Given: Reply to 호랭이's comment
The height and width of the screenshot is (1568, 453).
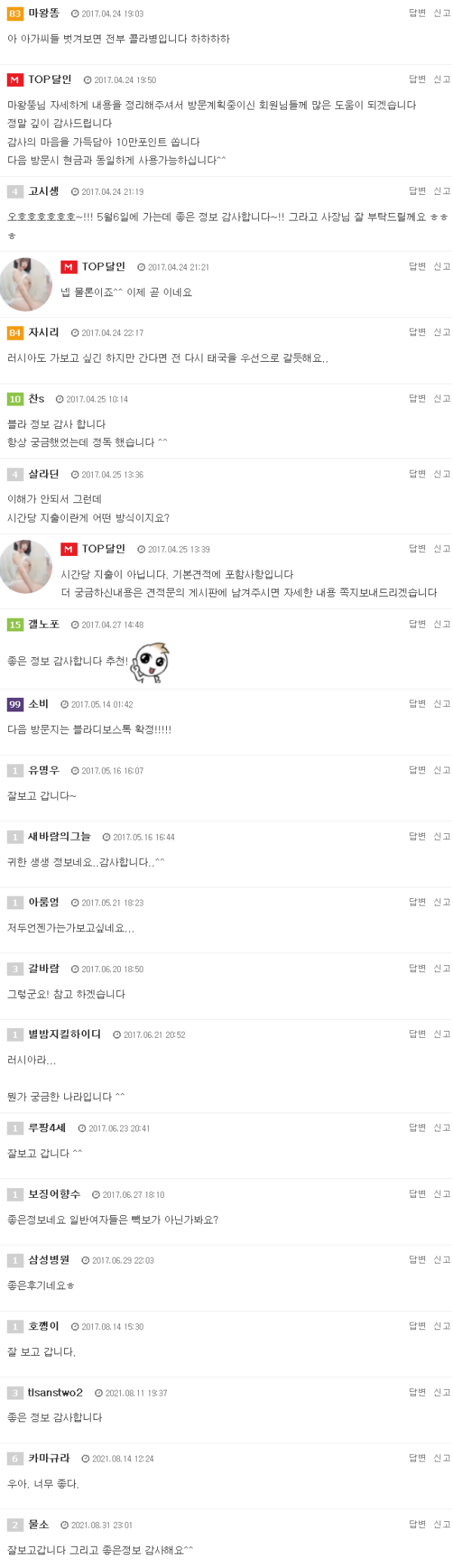Looking at the screenshot, I should click(417, 1327).
